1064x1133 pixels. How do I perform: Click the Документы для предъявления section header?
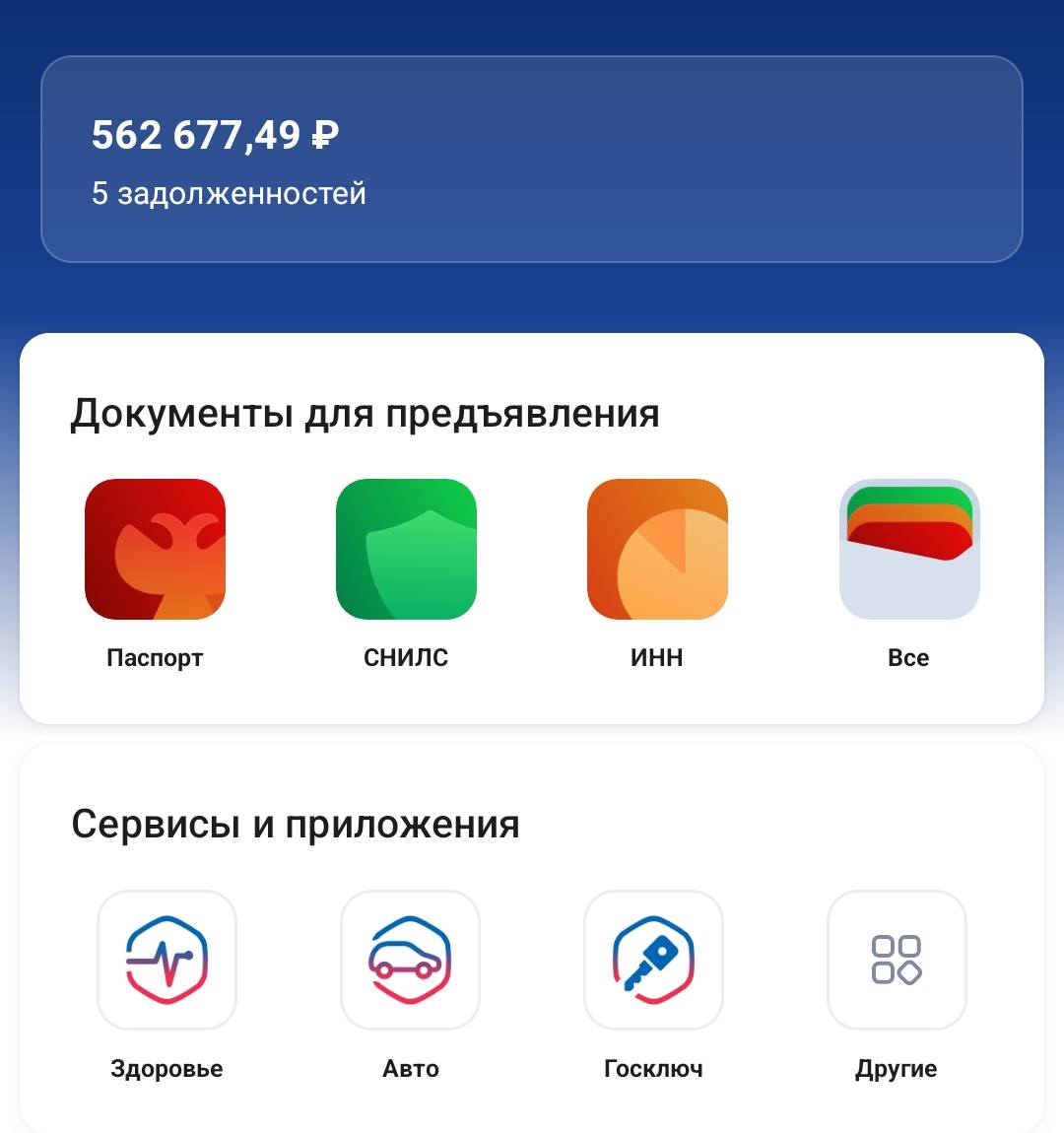[366, 411]
